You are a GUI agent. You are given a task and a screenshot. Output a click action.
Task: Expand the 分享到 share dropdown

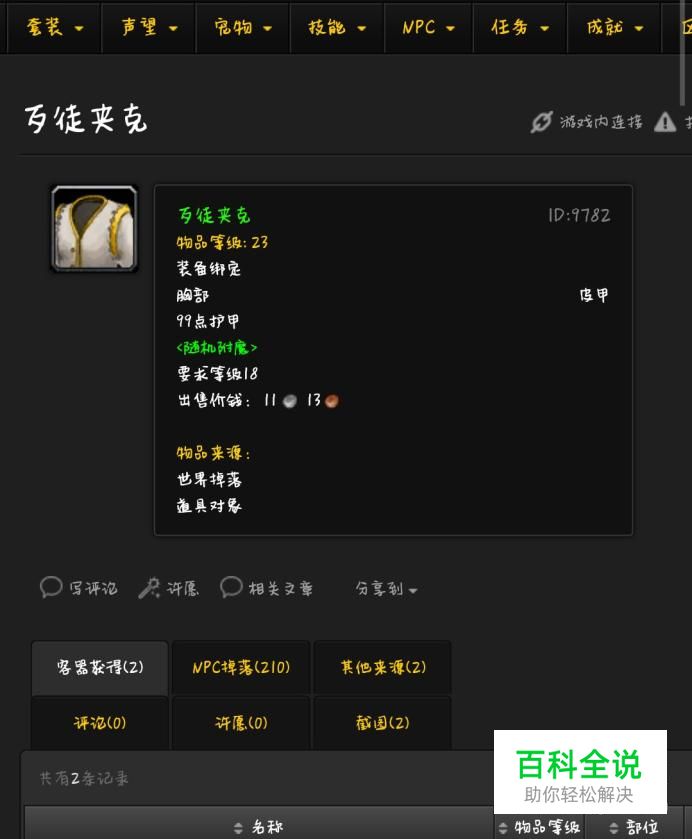[387, 589]
